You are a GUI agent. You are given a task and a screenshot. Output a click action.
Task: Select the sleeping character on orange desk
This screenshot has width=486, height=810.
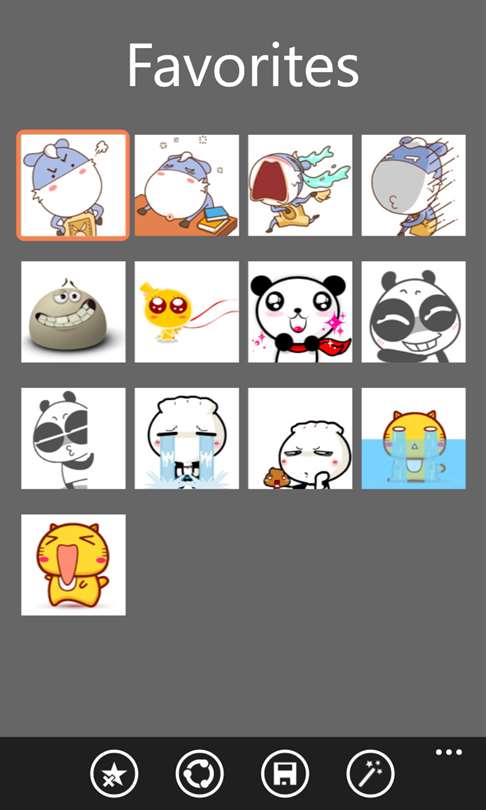[x=187, y=185]
